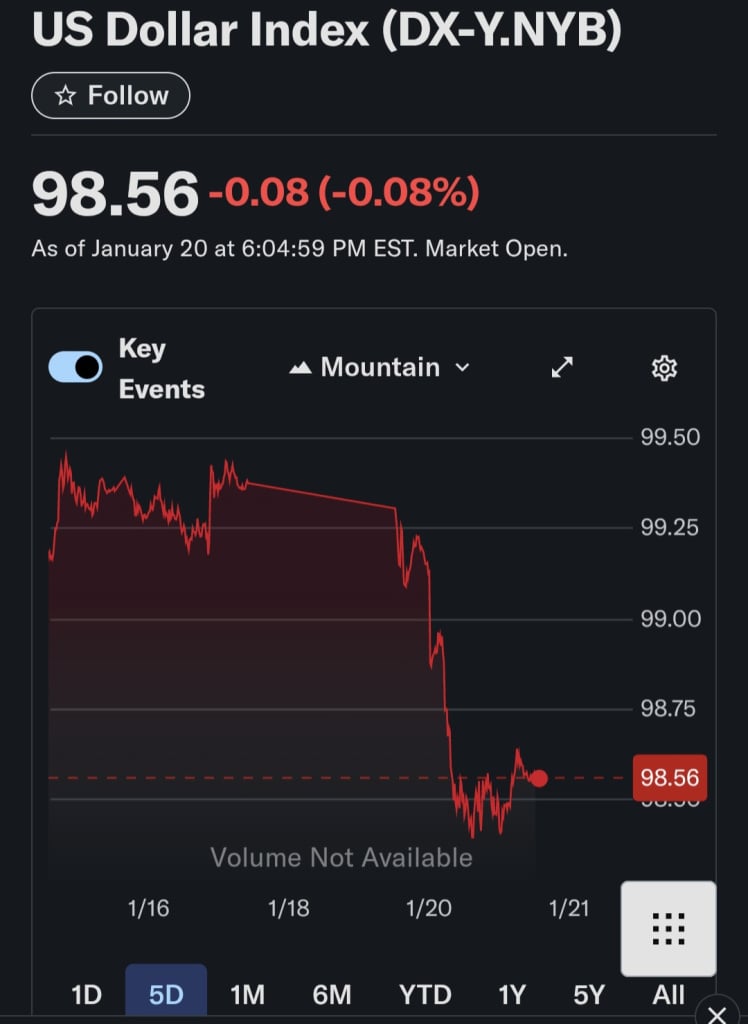Open the Mountain chart type dropdown
This screenshot has height=1024, width=748.
click(380, 367)
